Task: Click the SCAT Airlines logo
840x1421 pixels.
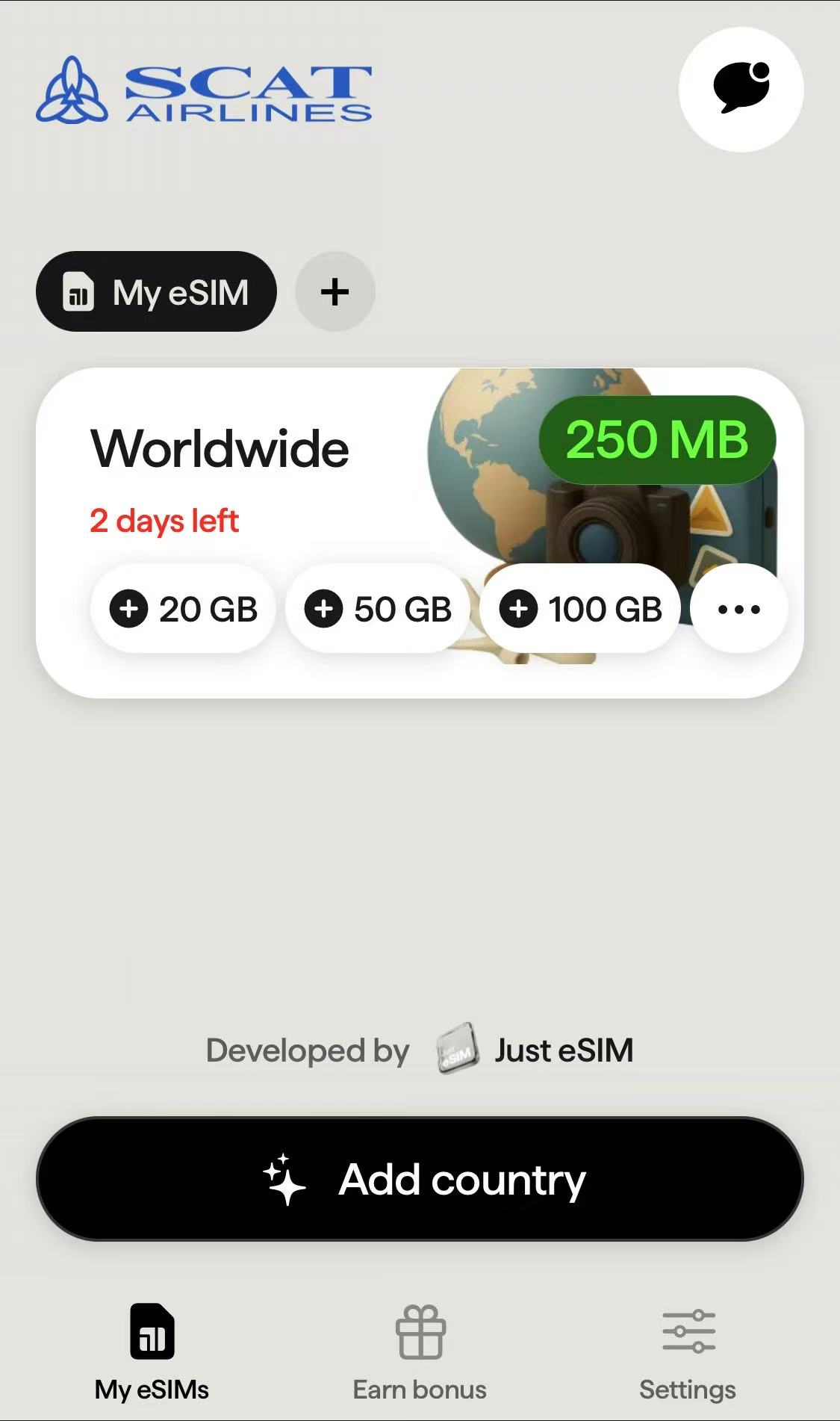Action: coord(205,90)
